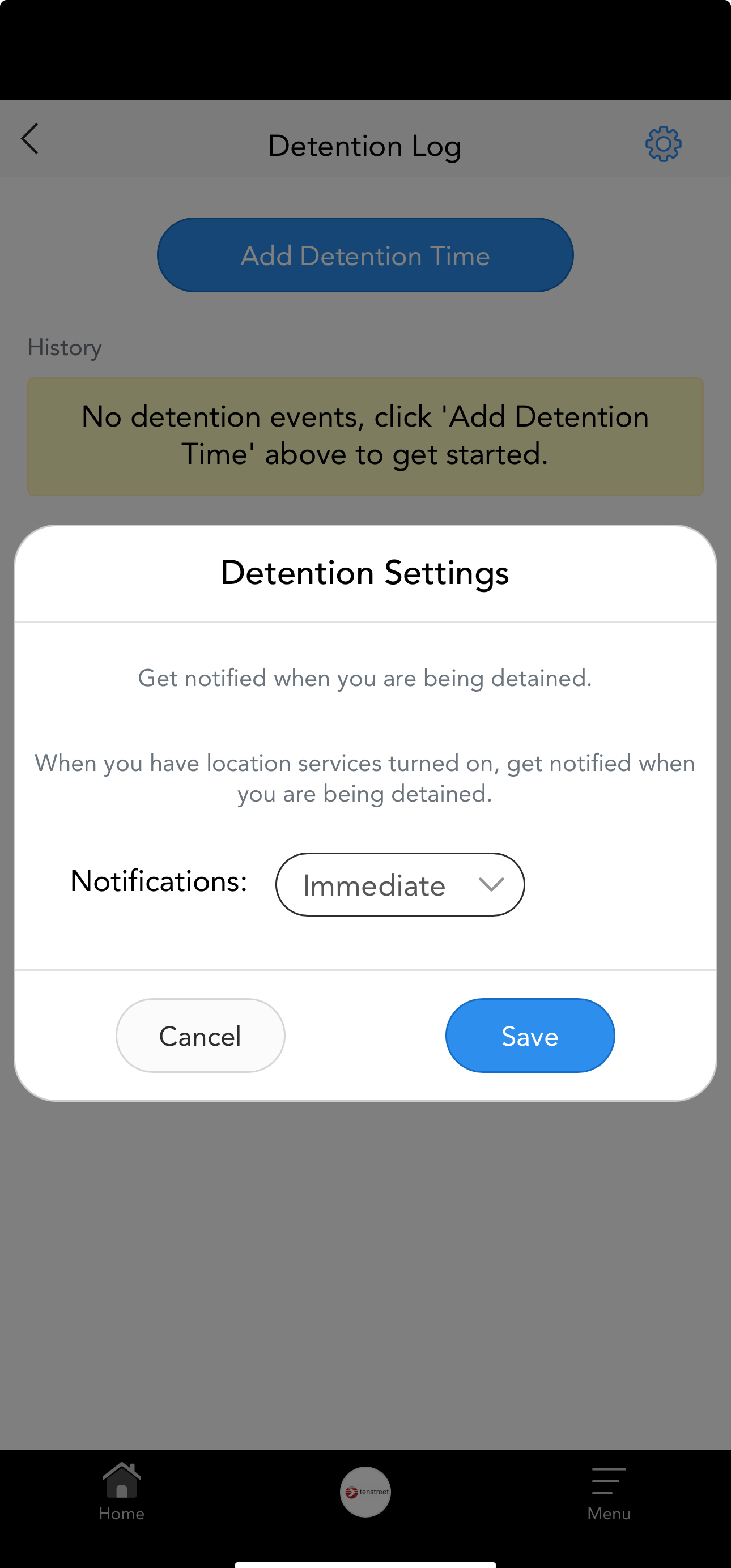This screenshot has width=731, height=1568.
Task: Open the settings gear icon
Action: [x=663, y=144]
